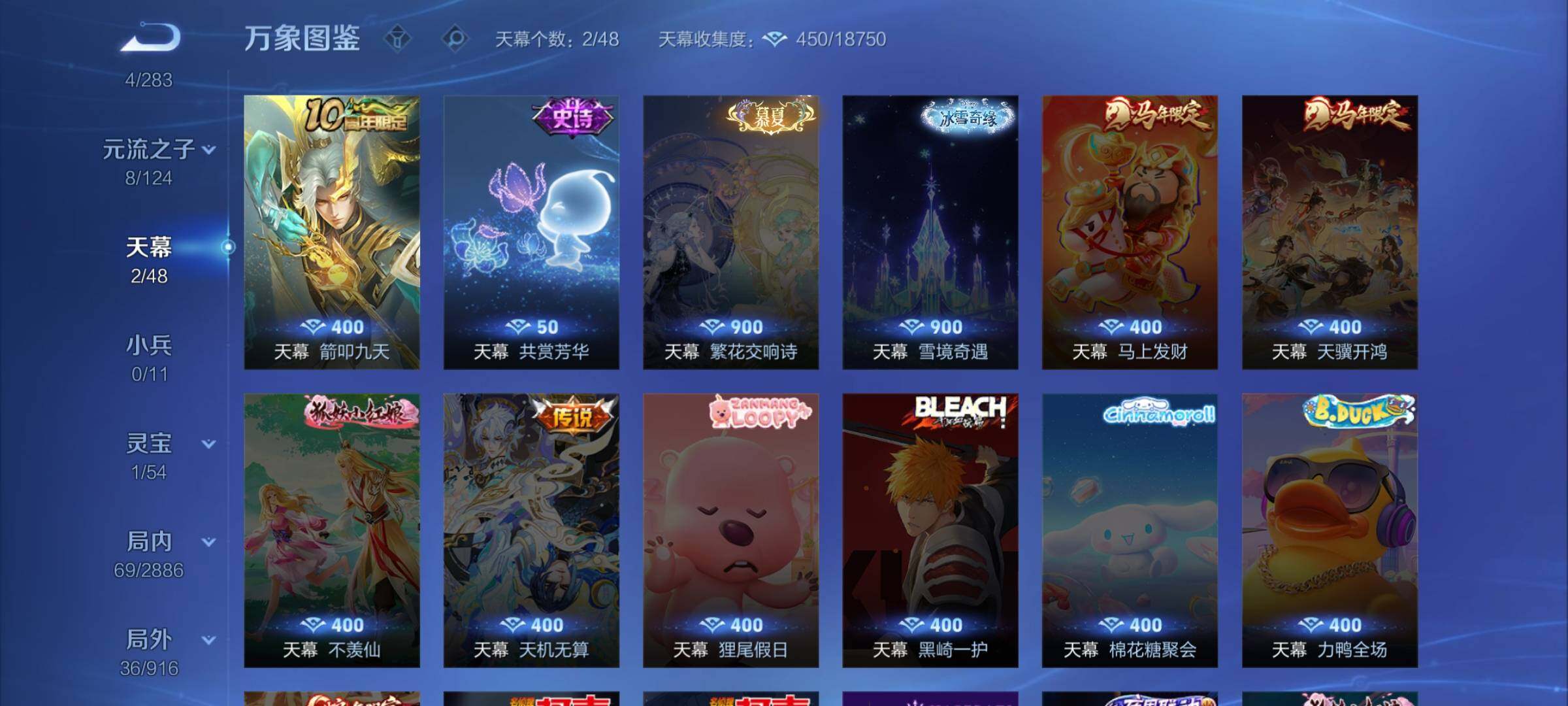The image size is (1568, 706).
Task: Switch to the 小兵 category
Action: tap(149, 358)
